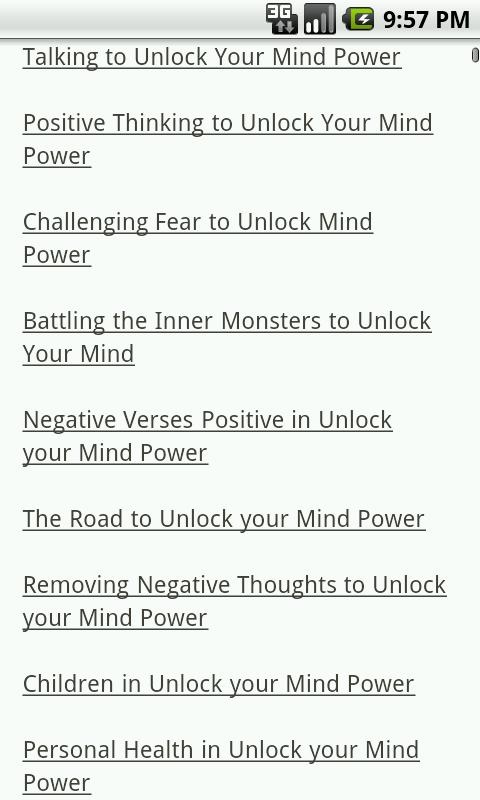Open the Positive Thinking to Unlock Your Mind Power link
The image size is (480, 800).
click(228, 139)
